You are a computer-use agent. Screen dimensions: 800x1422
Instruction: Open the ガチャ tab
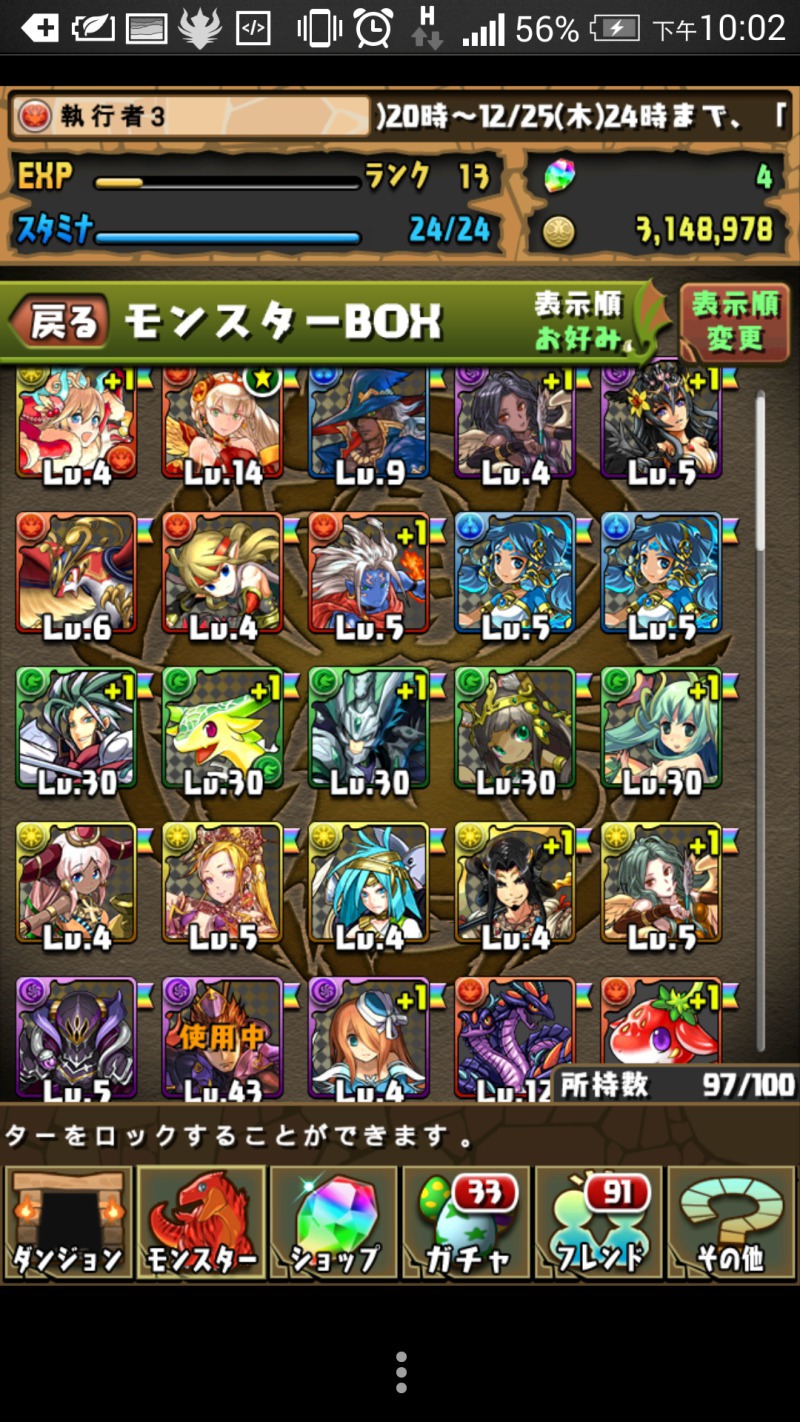pos(467,1224)
